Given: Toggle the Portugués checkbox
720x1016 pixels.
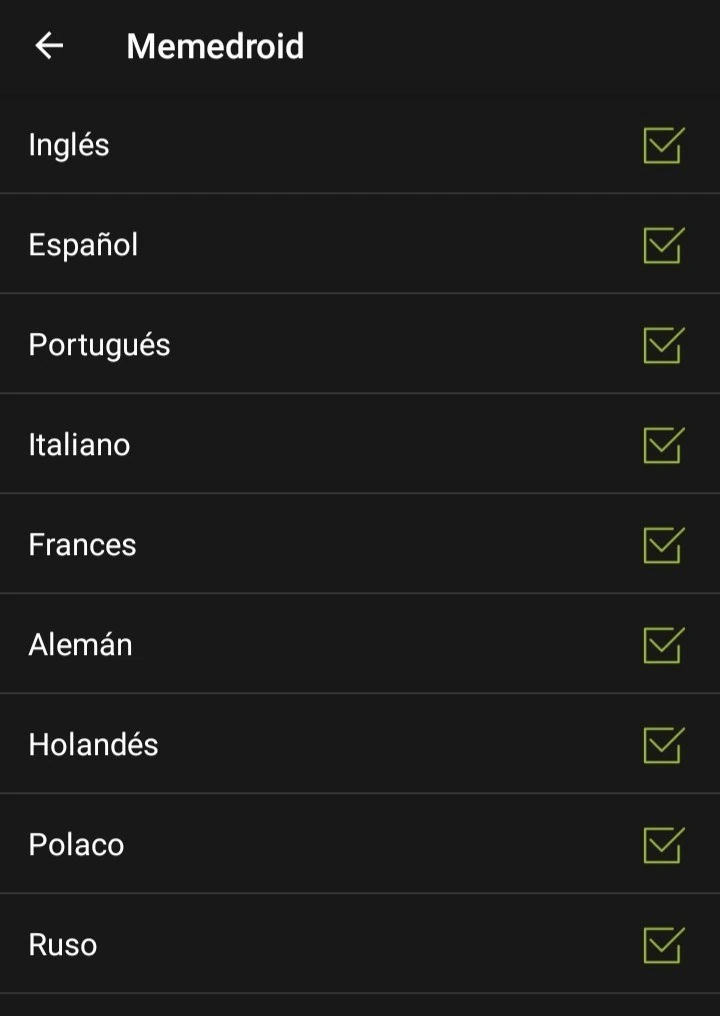Looking at the screenshot, I should (x=663, y=345).
